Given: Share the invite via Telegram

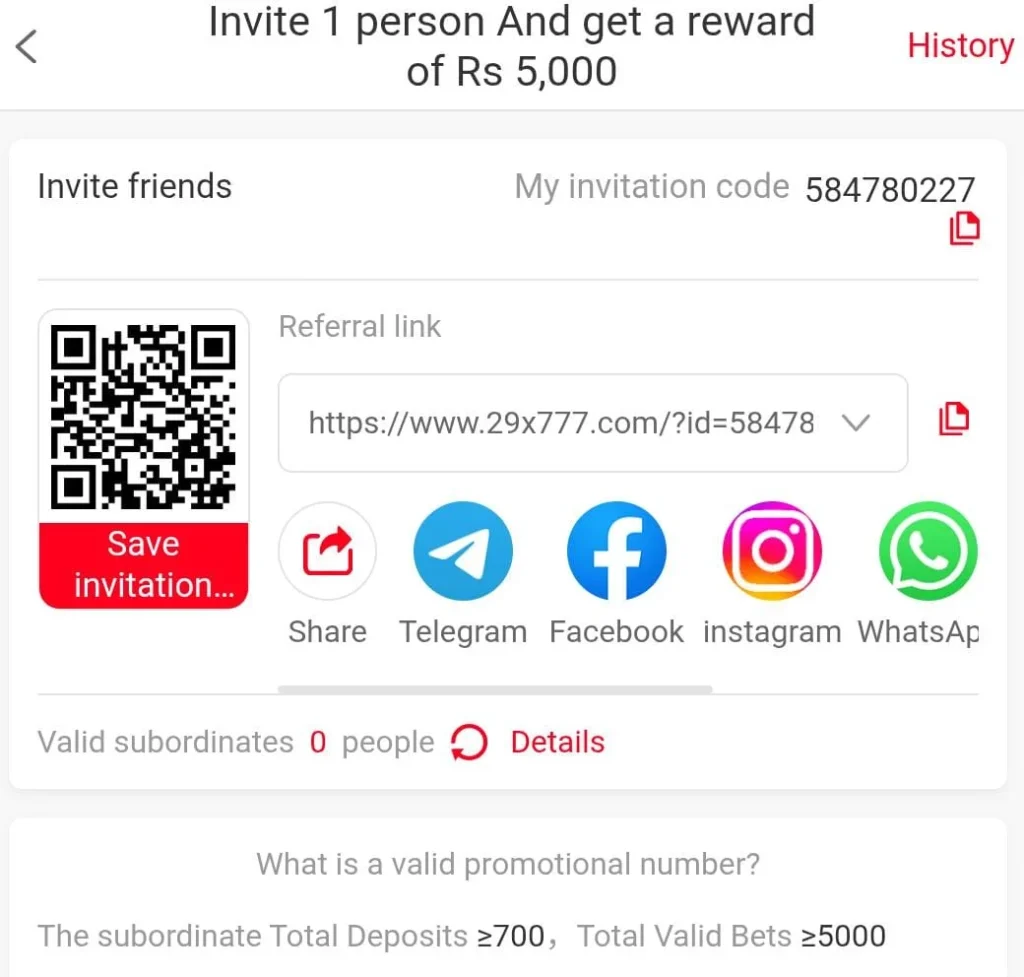Looking at the screenshot, I should pos(463,551).
